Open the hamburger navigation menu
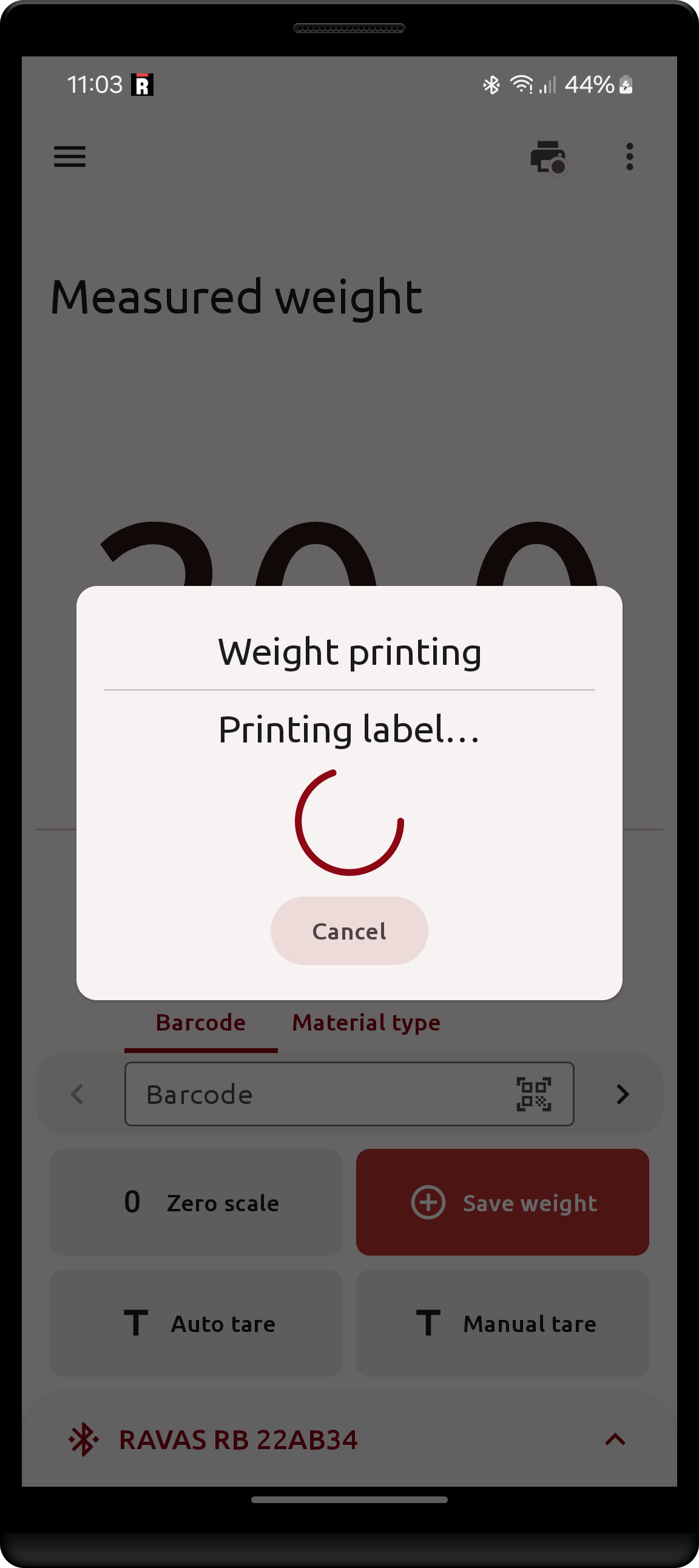 point(69,156)
